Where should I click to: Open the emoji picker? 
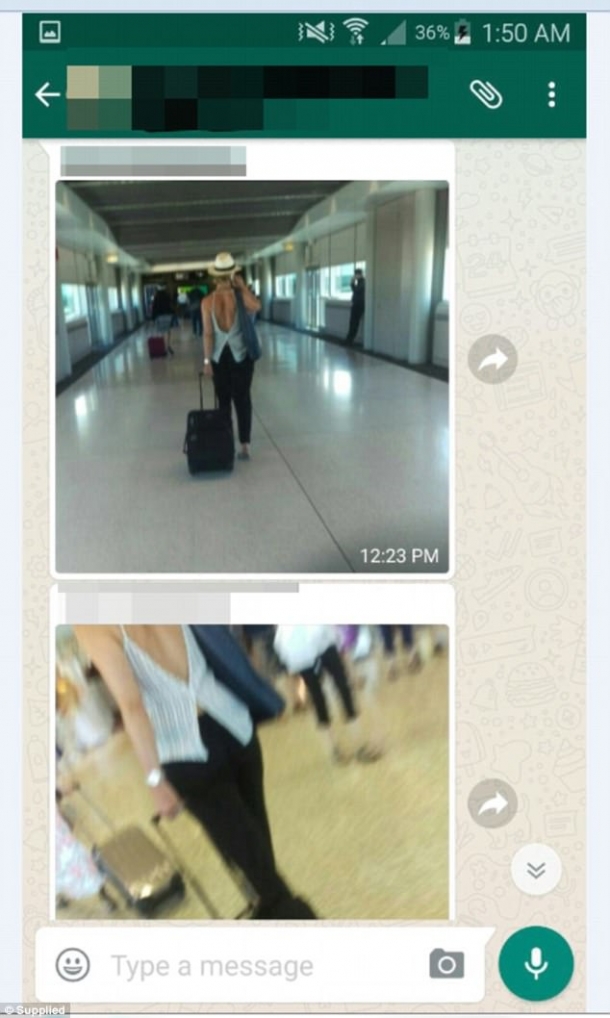click(x=72, y=965)
